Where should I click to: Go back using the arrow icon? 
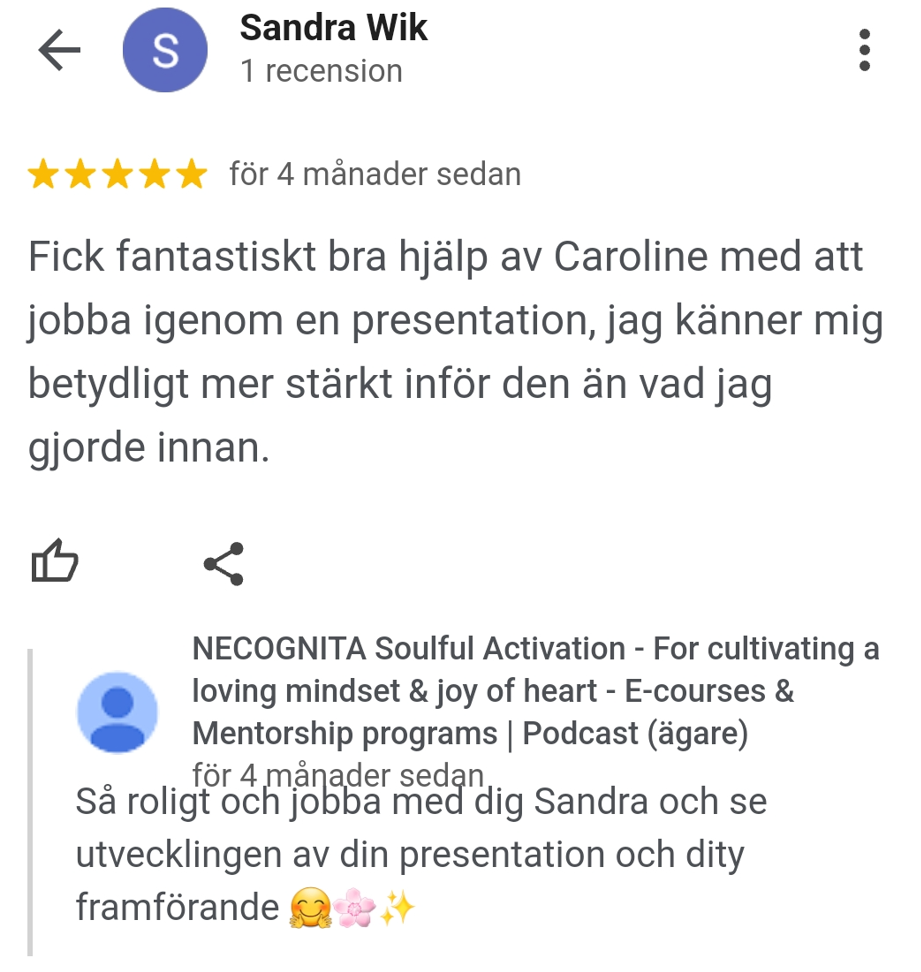pyautogui.click(x=59, y=51)
